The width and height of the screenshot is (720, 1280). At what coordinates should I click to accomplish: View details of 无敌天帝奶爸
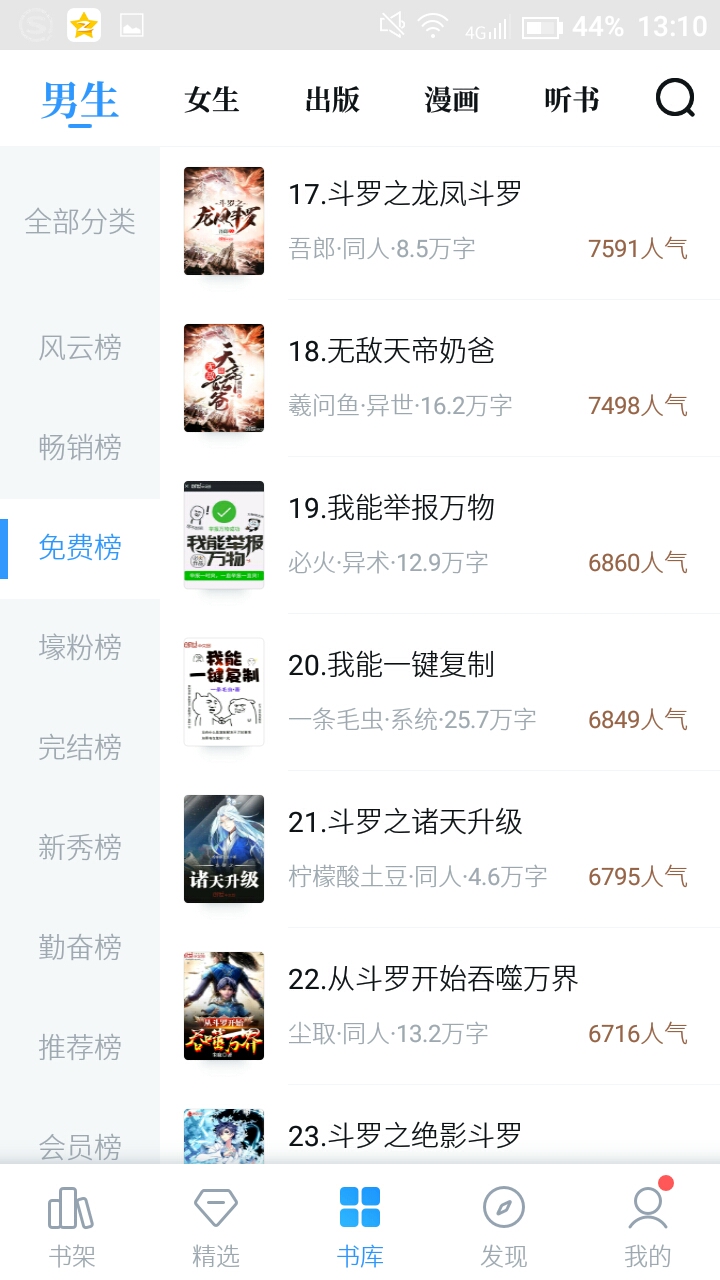[x=391, y=351]
